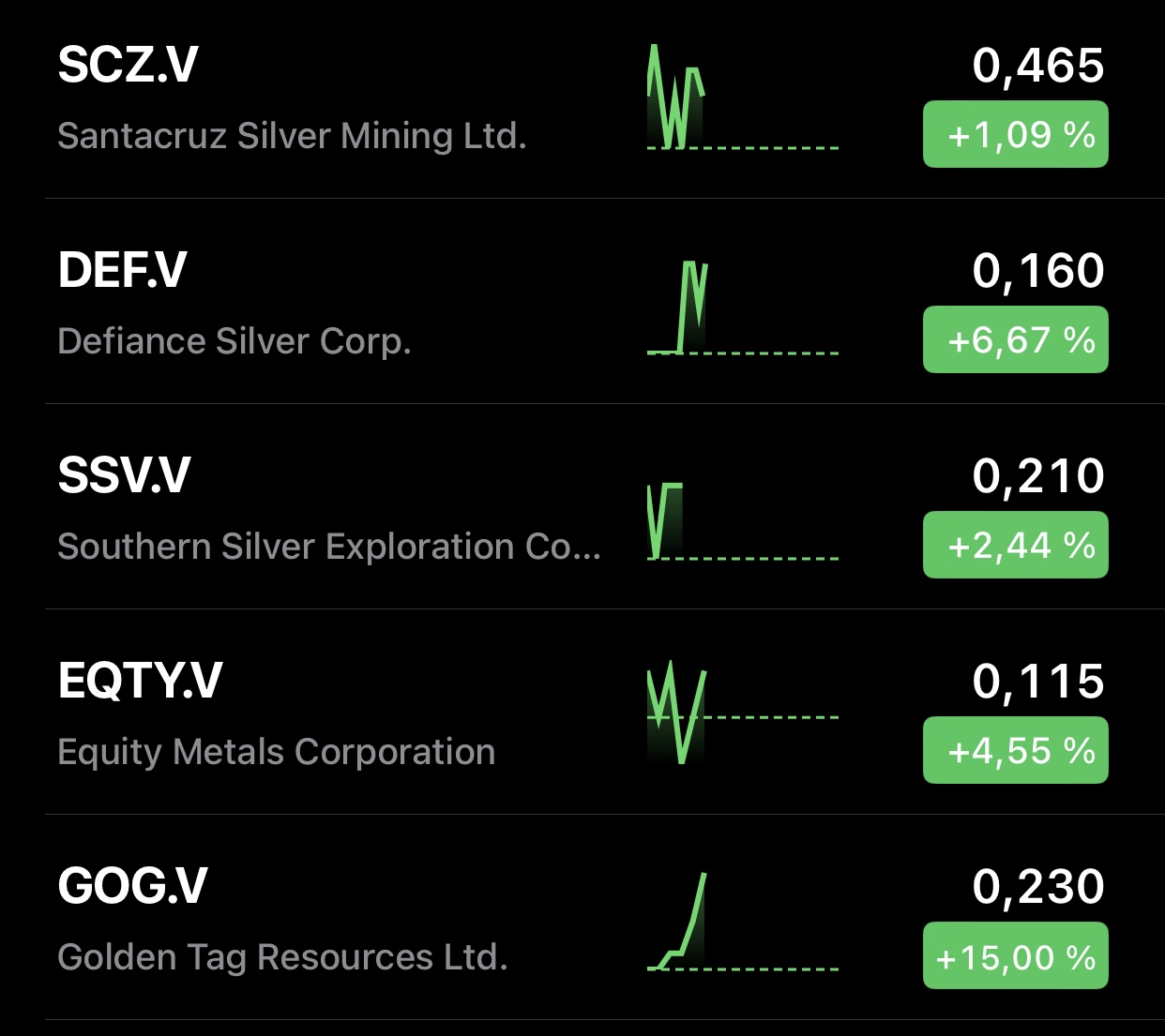Open the SCZ.V Santacruz Silver Mining row
Image resolution: width=1165 pixels, height=1036 pixels.
[x=291, y=98]
